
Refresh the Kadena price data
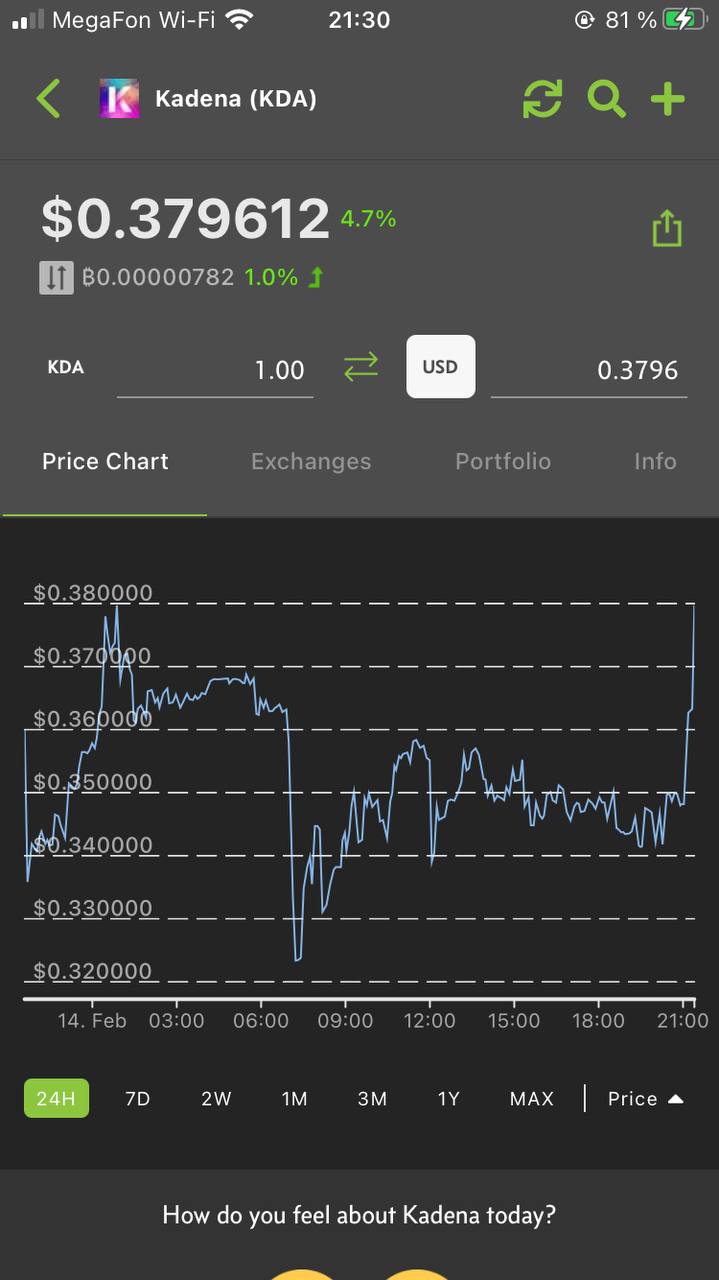coord(542,99)
